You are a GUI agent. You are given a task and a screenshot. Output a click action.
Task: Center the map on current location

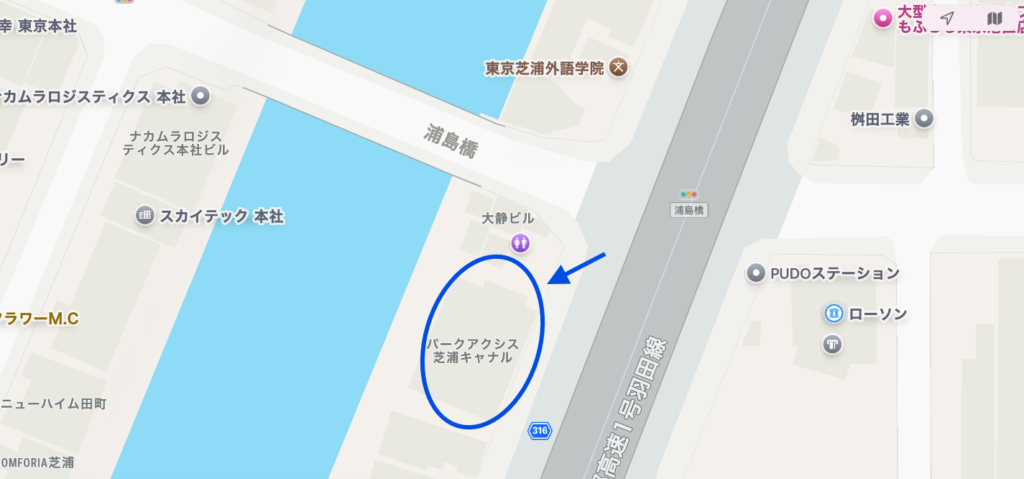pos(946,19)
